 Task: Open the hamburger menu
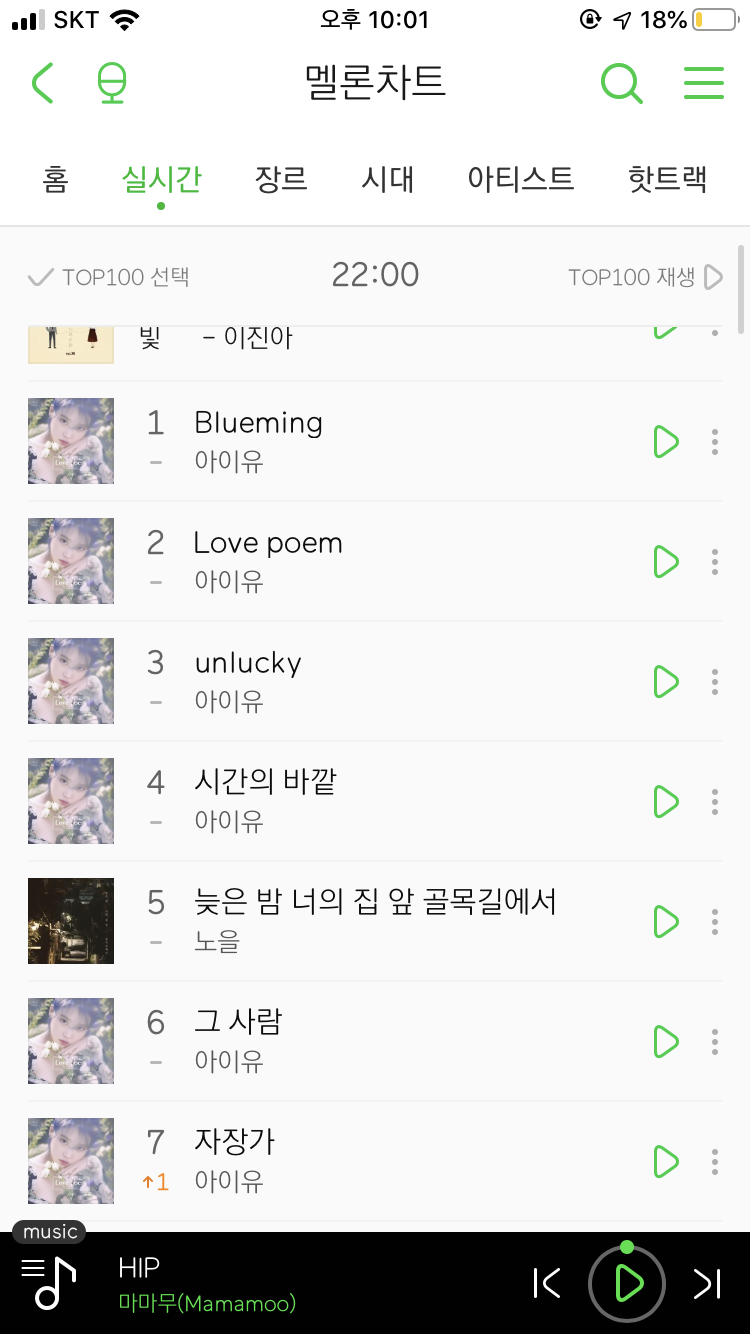(703, 83)
